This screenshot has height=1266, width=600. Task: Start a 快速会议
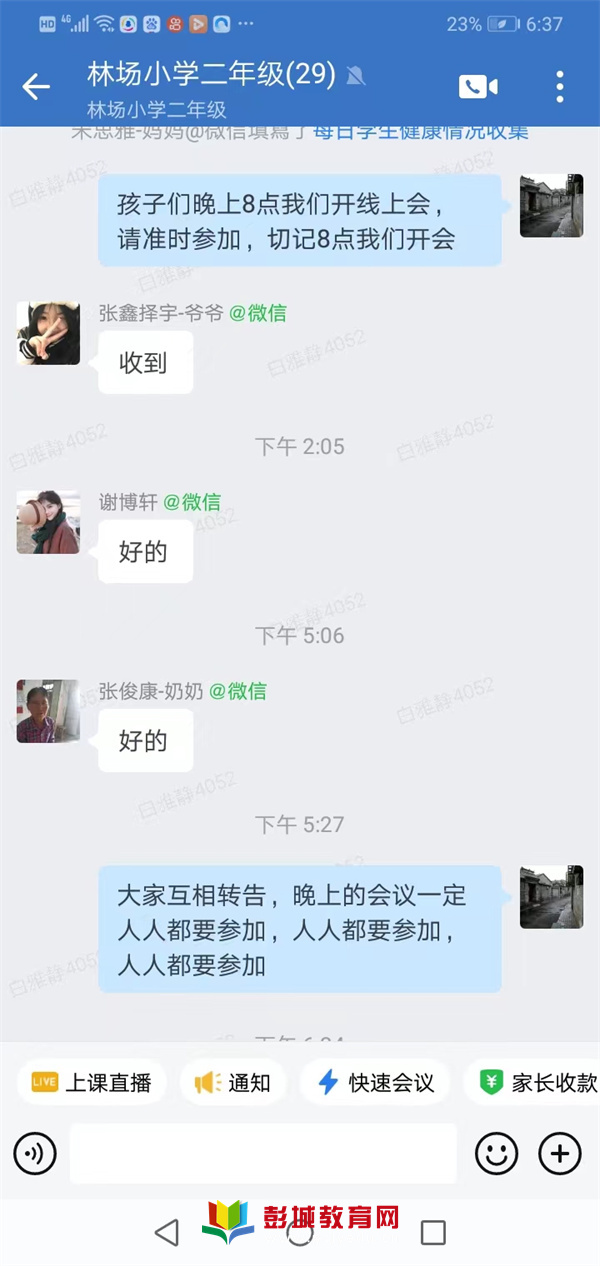pos(376,1082)
